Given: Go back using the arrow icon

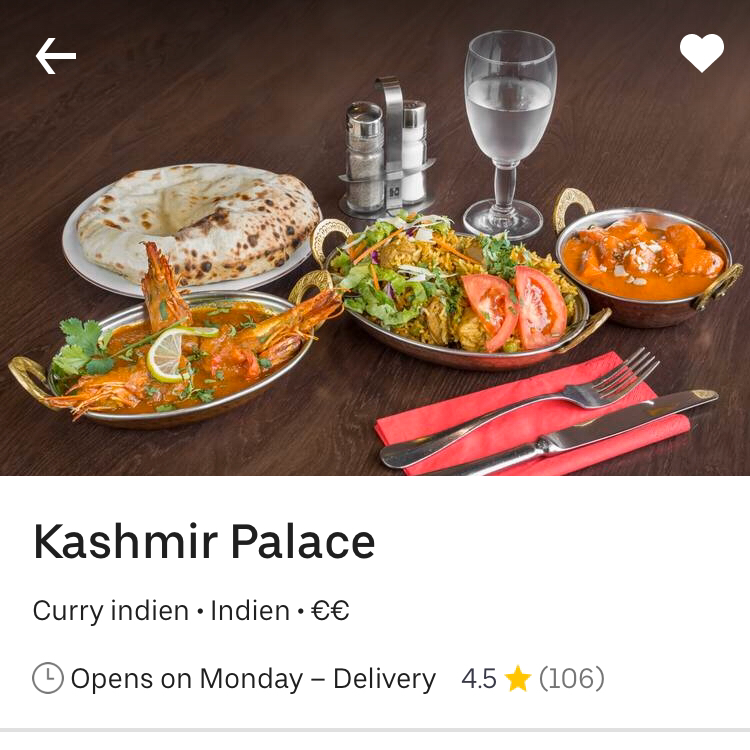Looking at the screenshot, I should coord(55,56).
